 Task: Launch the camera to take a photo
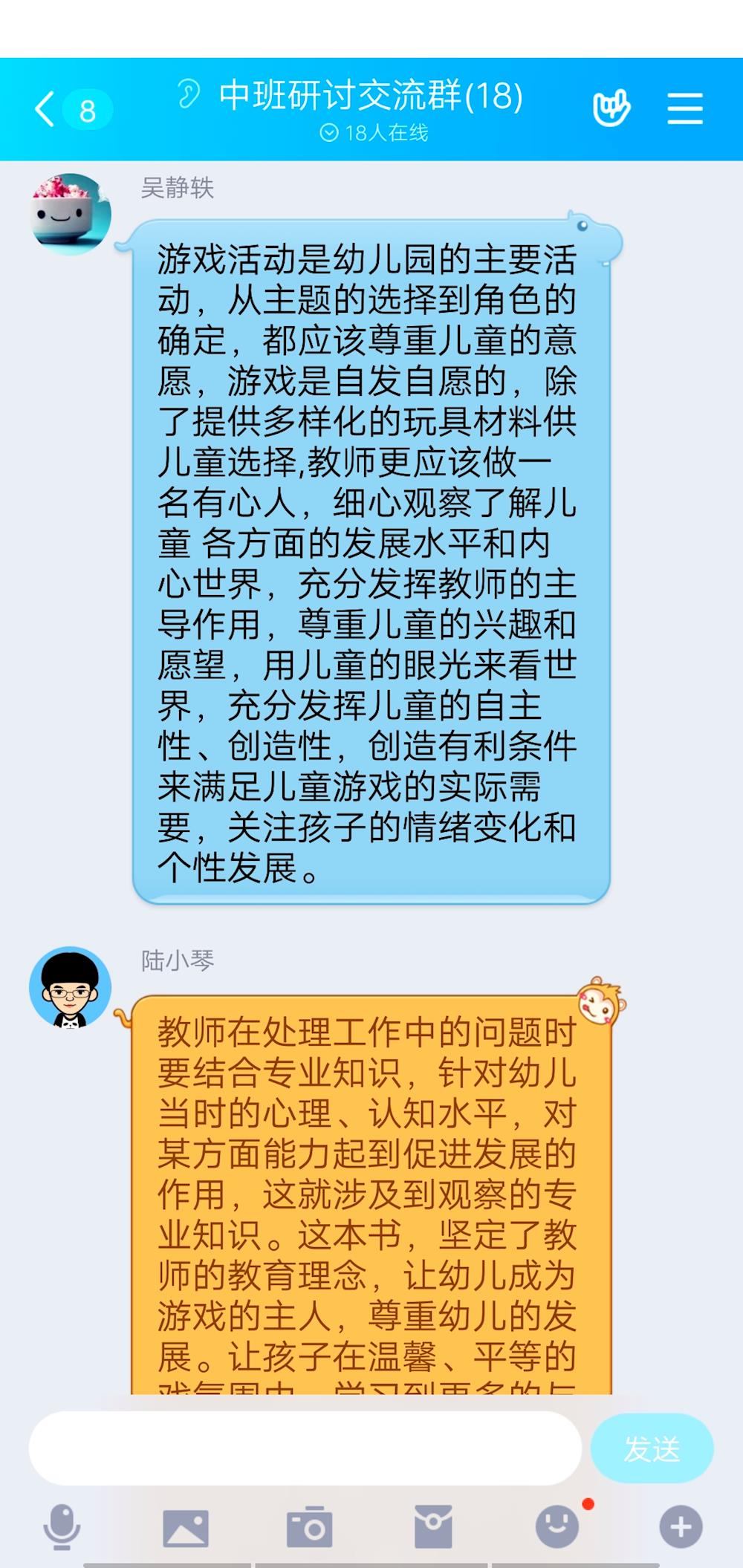pos(309,1527)
